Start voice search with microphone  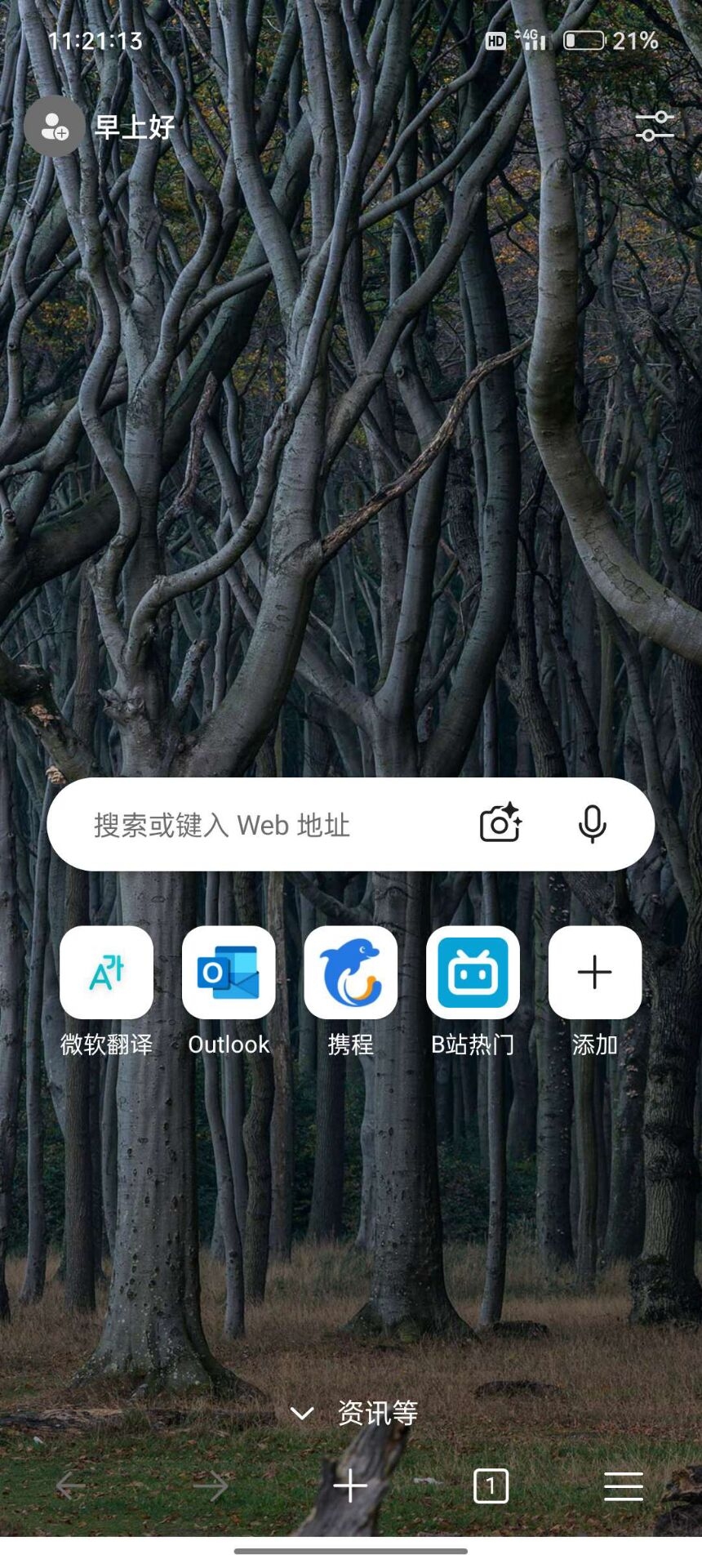(x=592, y=823)
